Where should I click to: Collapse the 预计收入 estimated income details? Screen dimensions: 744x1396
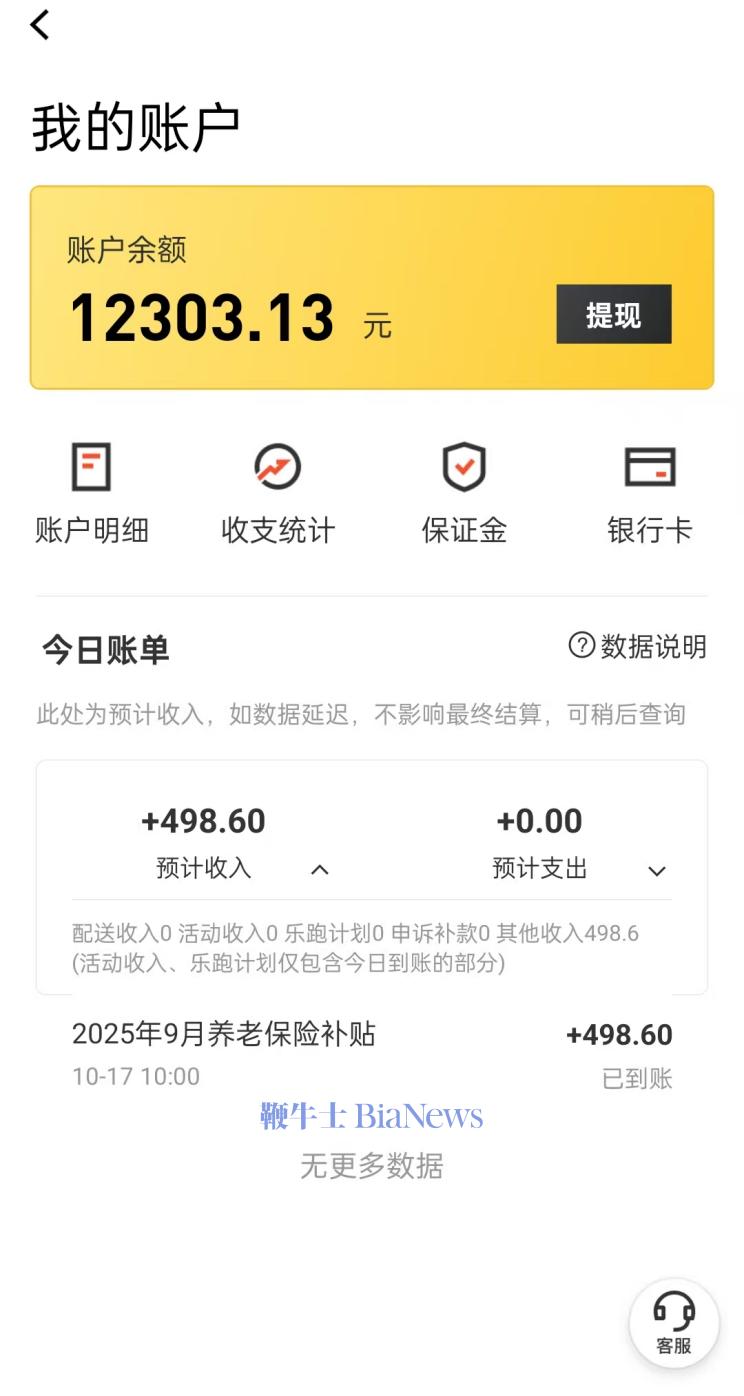tap(319, 870)
